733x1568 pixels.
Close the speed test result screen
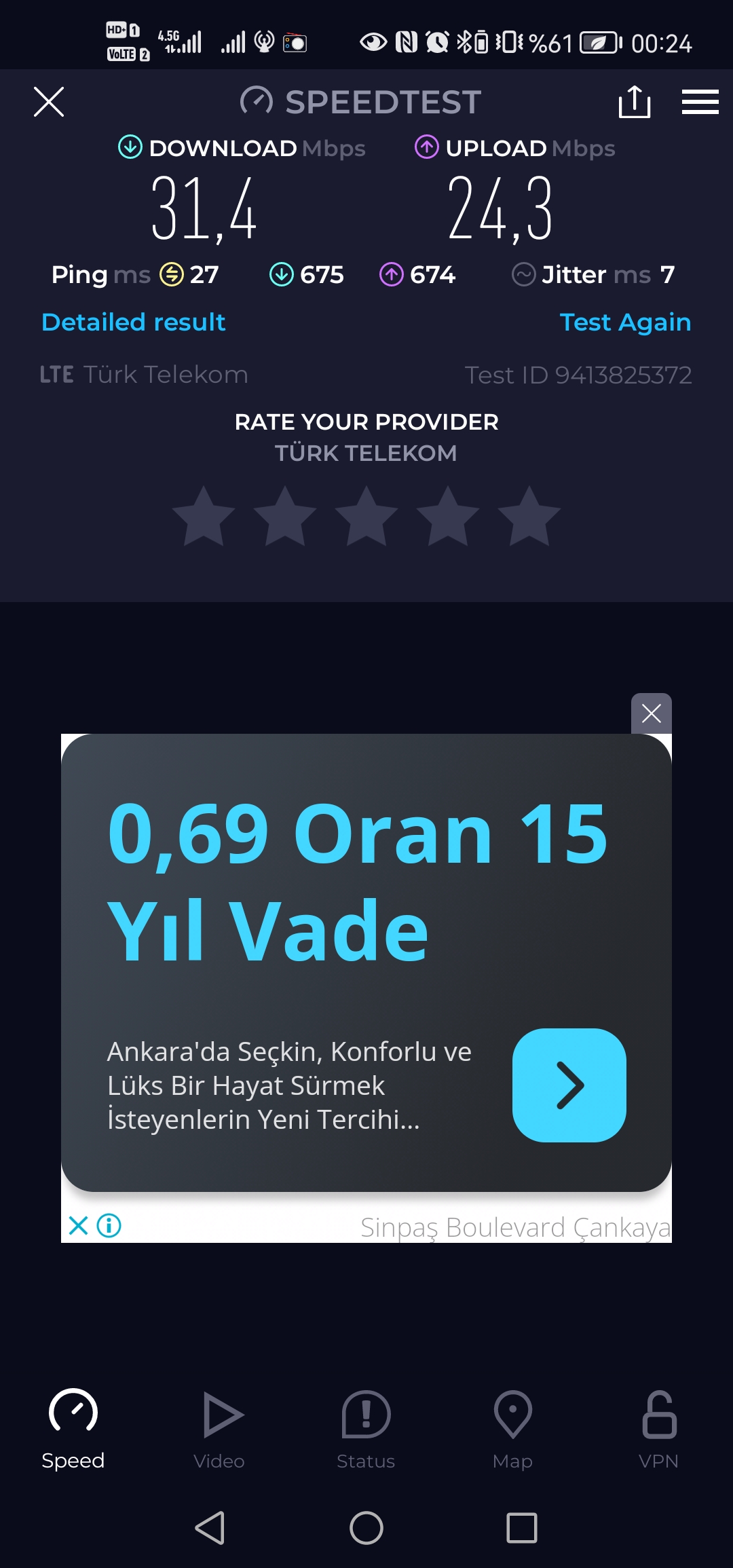coord(49,102)
